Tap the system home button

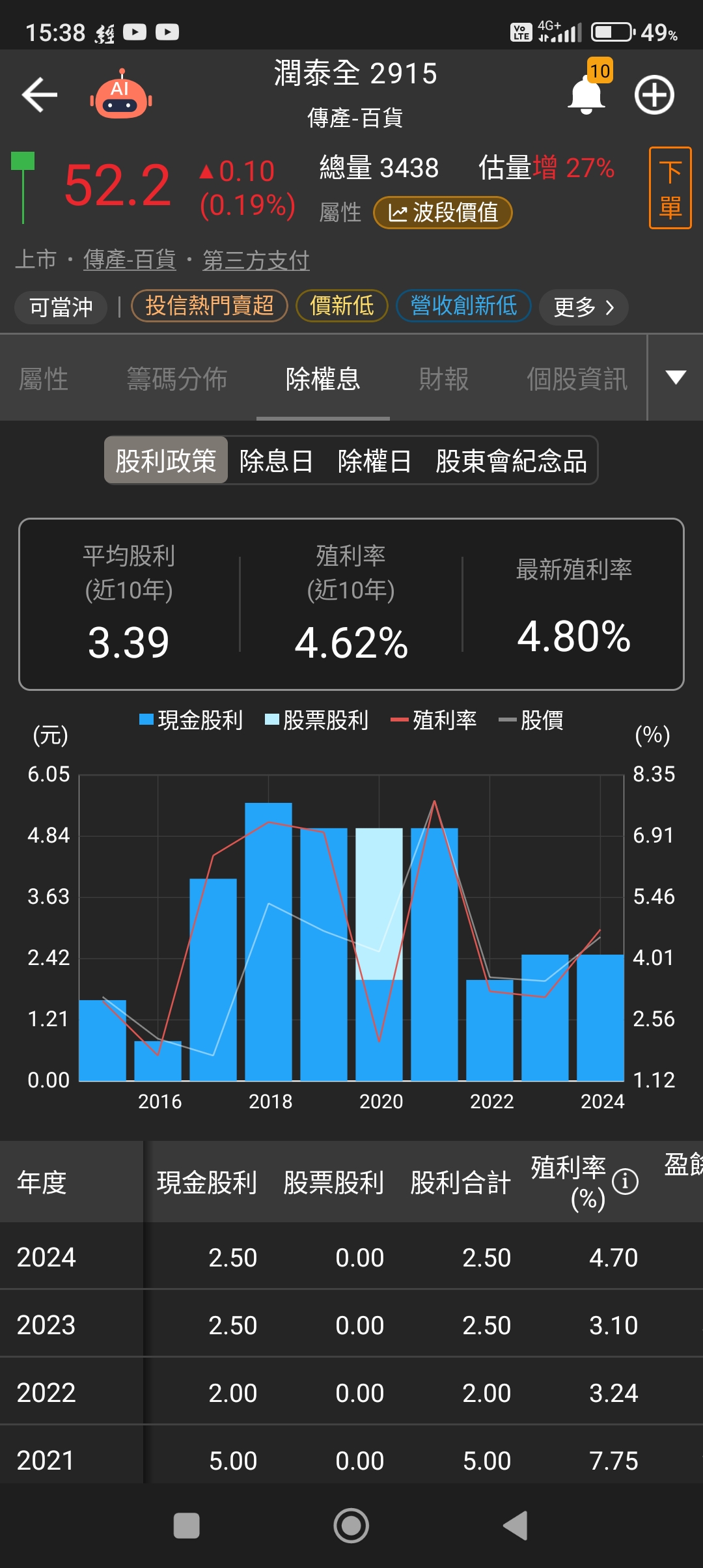click(351, 1526)
